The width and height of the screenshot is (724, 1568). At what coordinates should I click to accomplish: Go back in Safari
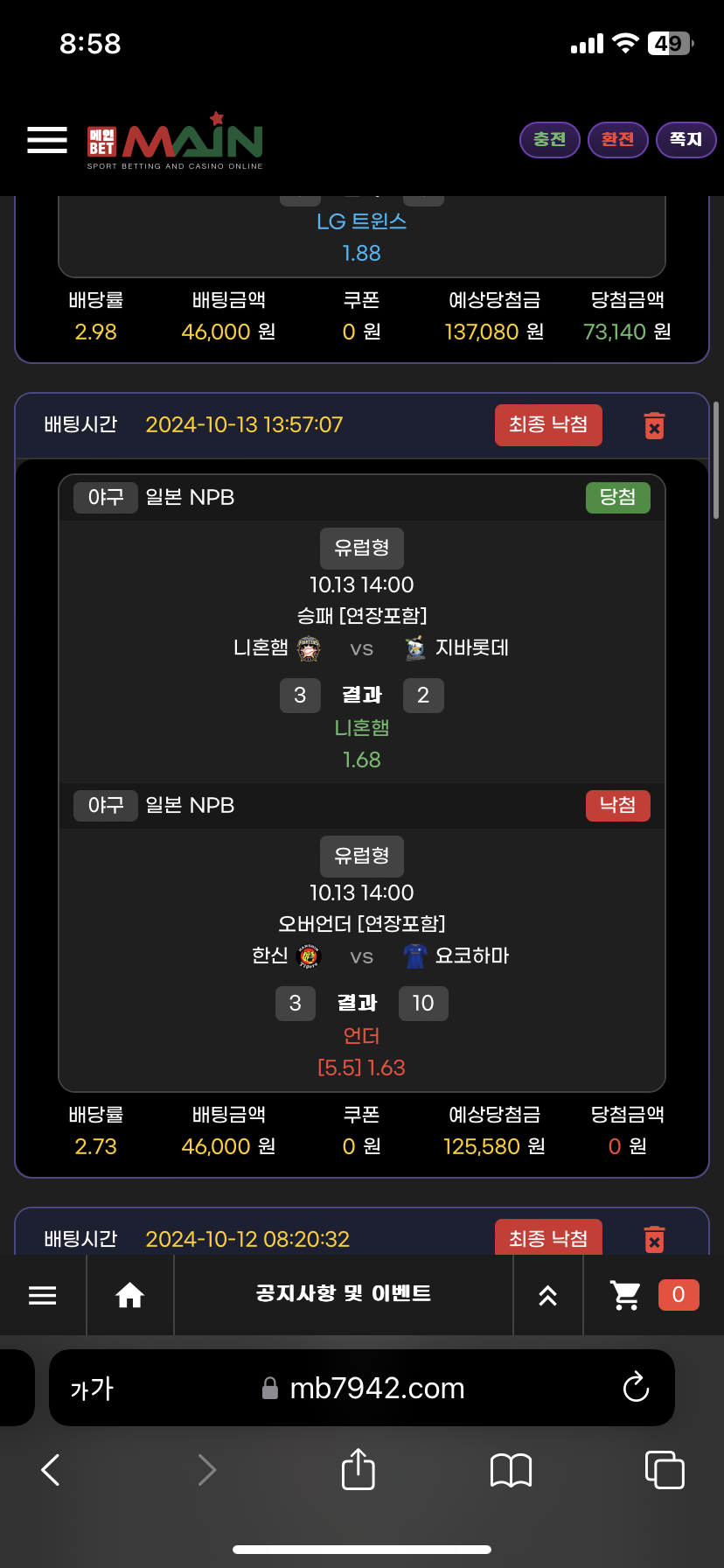[x=51, y=1470]
